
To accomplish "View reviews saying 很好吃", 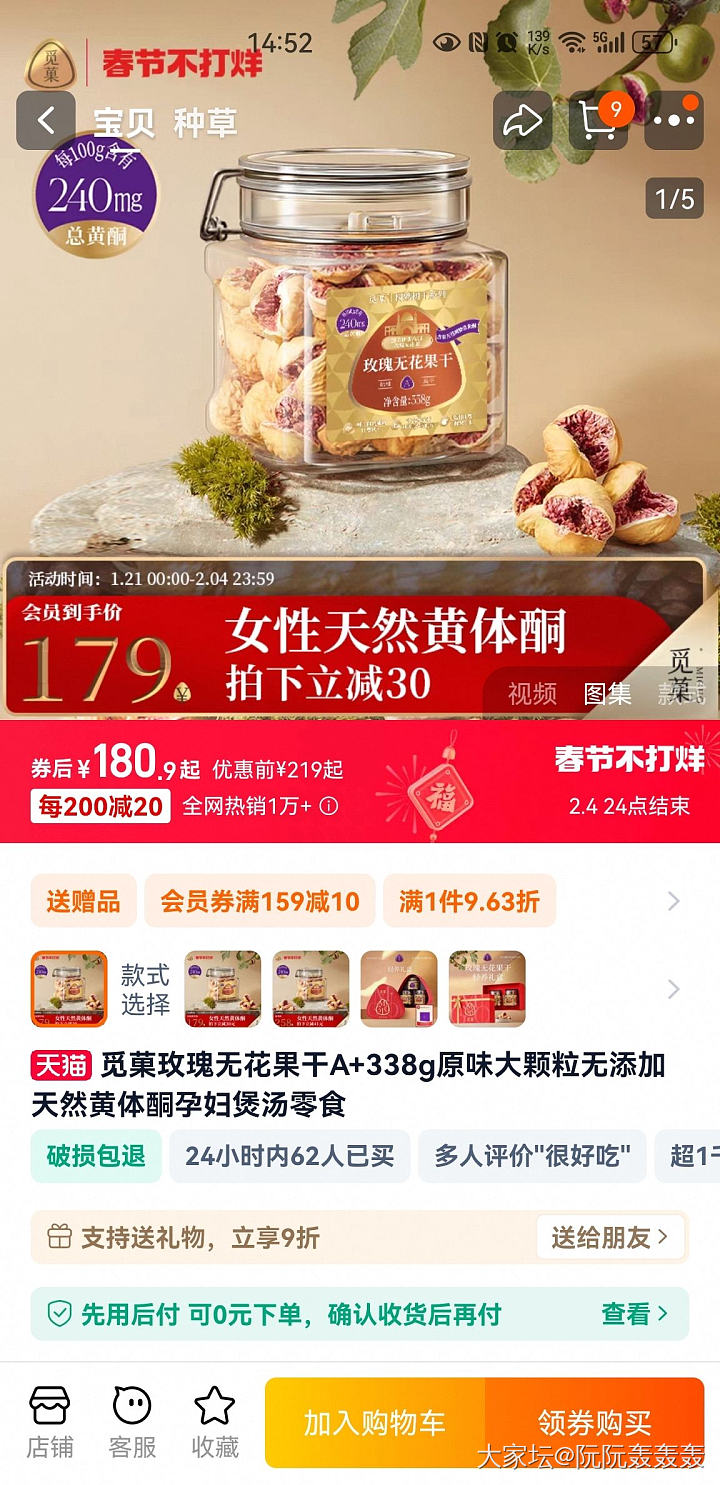I will [532, 1157].
